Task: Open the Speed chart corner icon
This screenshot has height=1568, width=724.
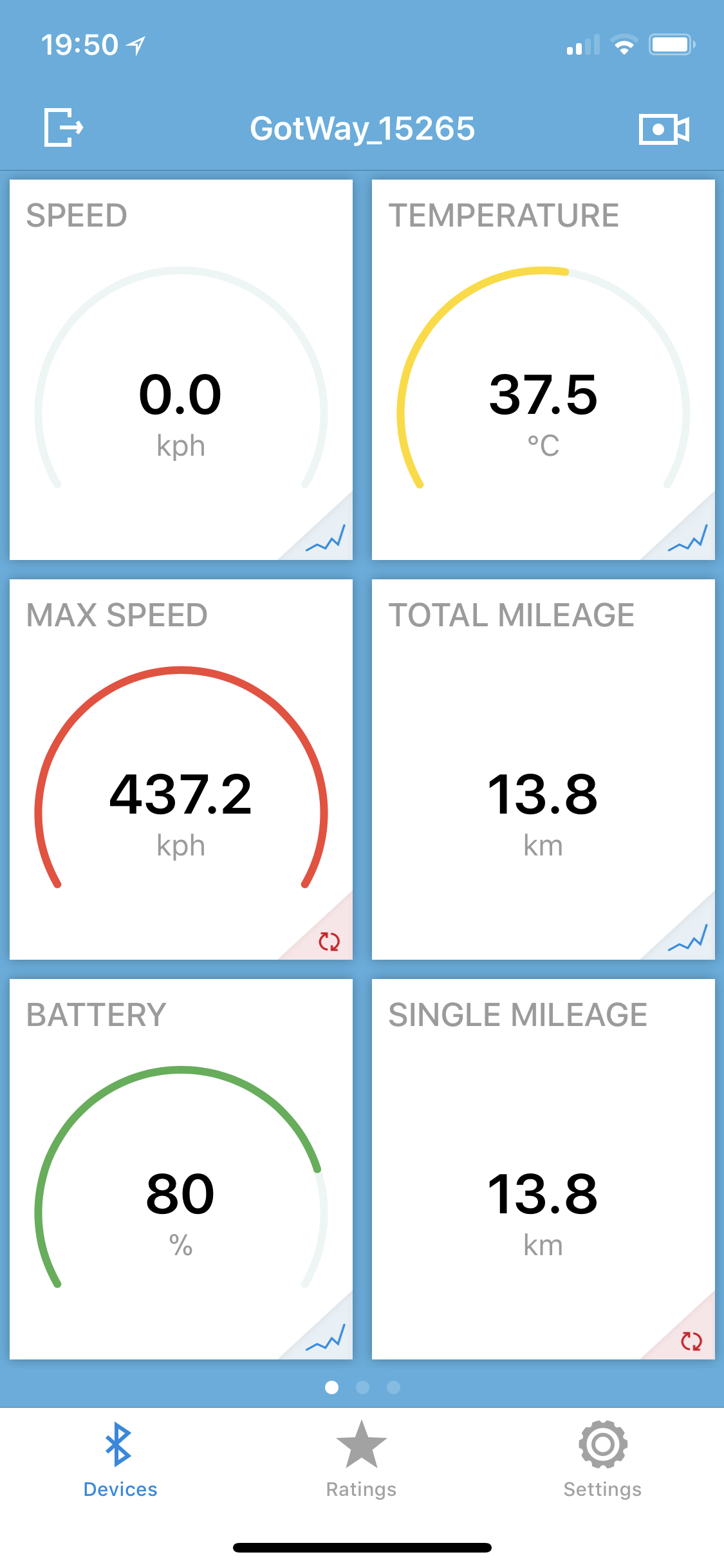Action: (326, 538)
